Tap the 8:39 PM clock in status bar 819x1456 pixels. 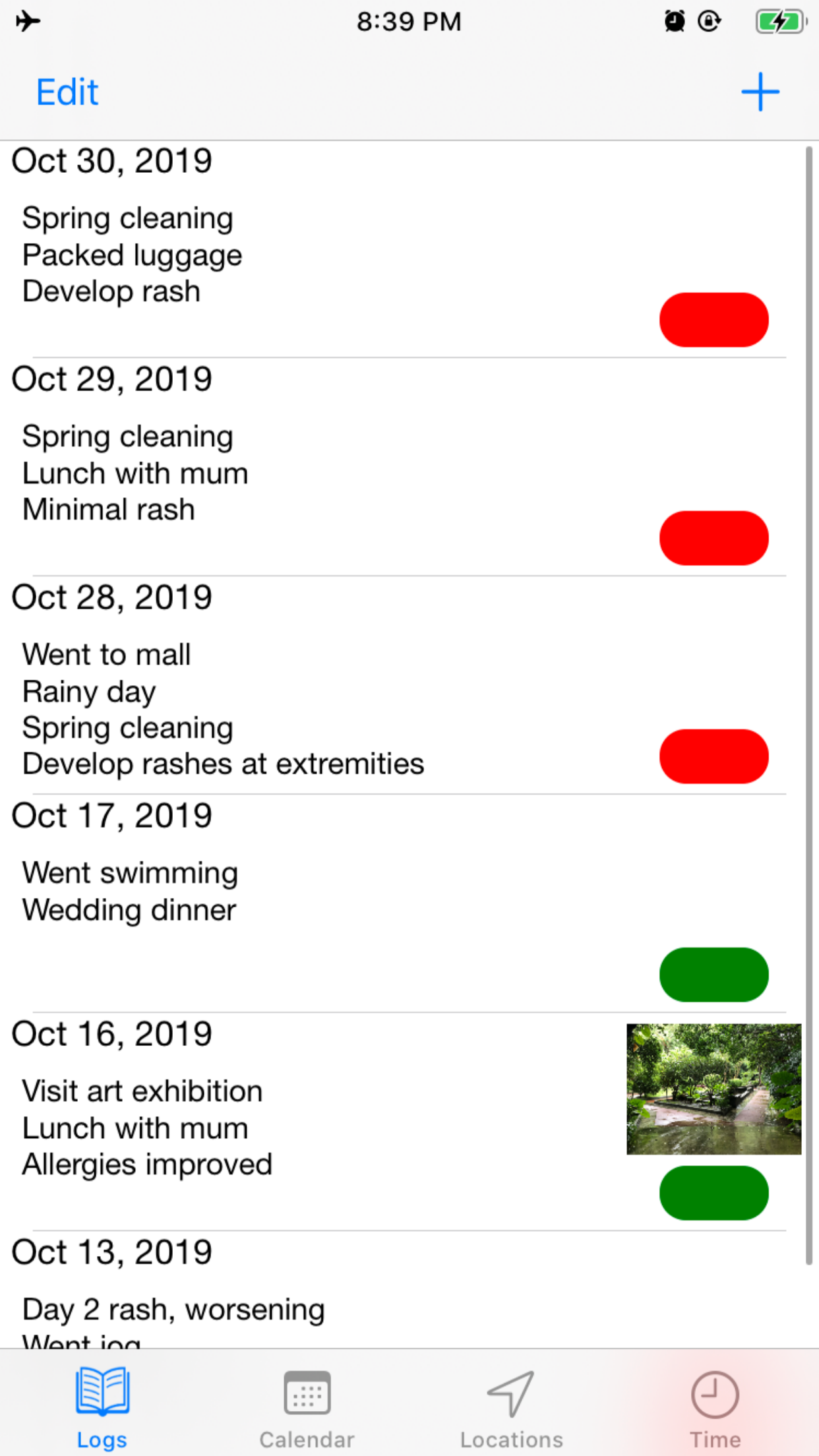[409, 21]
